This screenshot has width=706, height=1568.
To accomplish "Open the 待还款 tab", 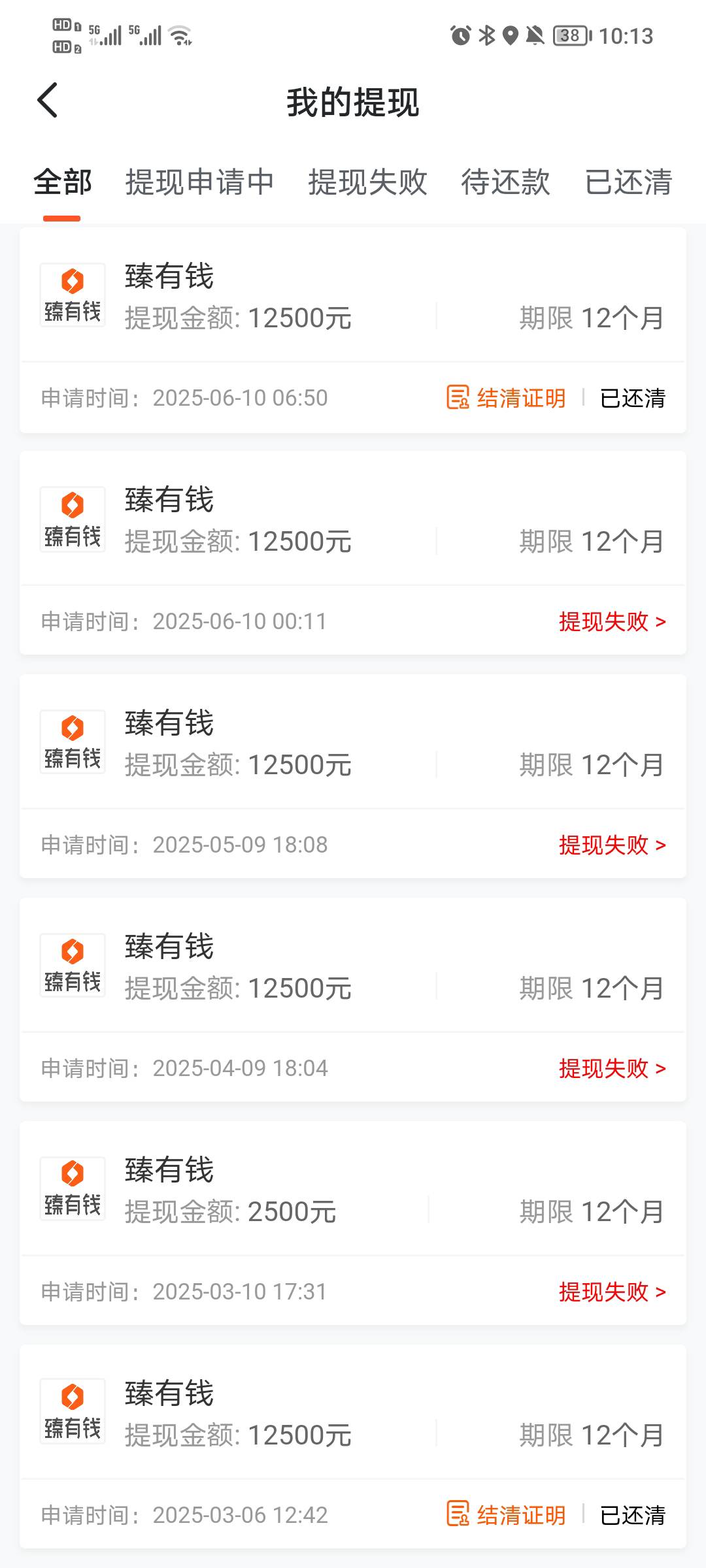I will (x=505, y=182).
